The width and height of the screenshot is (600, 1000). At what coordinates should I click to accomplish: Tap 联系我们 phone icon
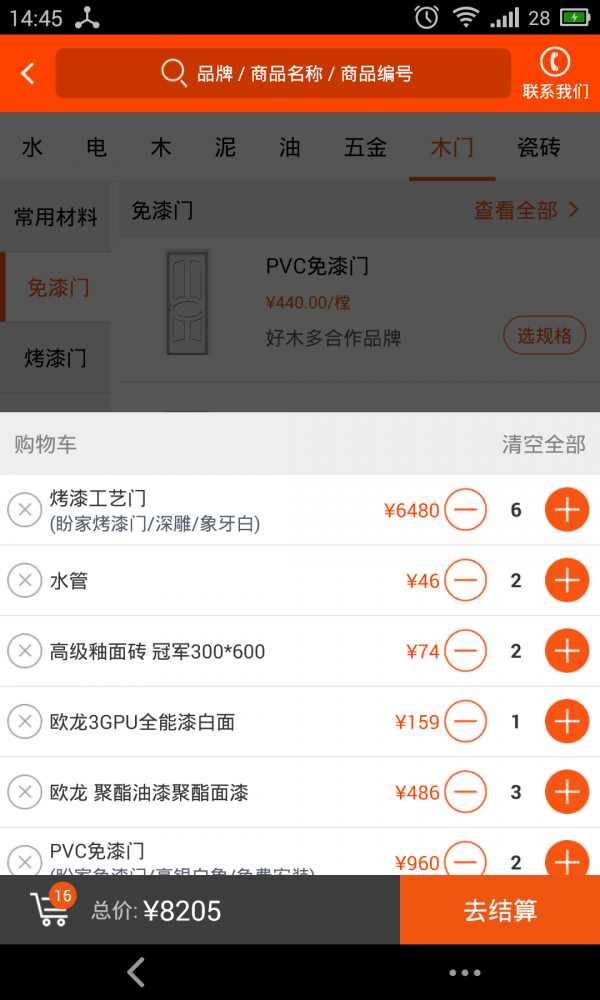click(x=555, y=72)
